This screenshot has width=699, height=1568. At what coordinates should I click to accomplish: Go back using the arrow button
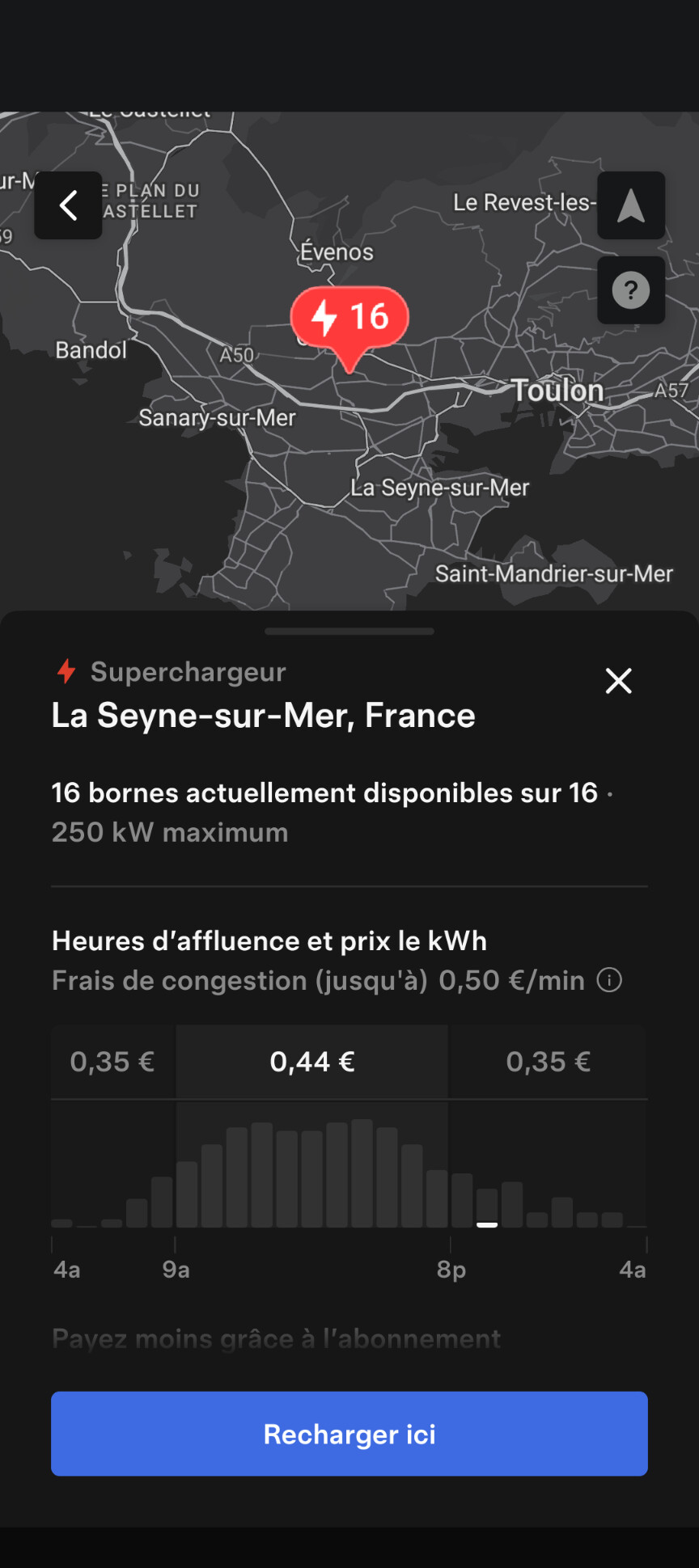point(68,205)
